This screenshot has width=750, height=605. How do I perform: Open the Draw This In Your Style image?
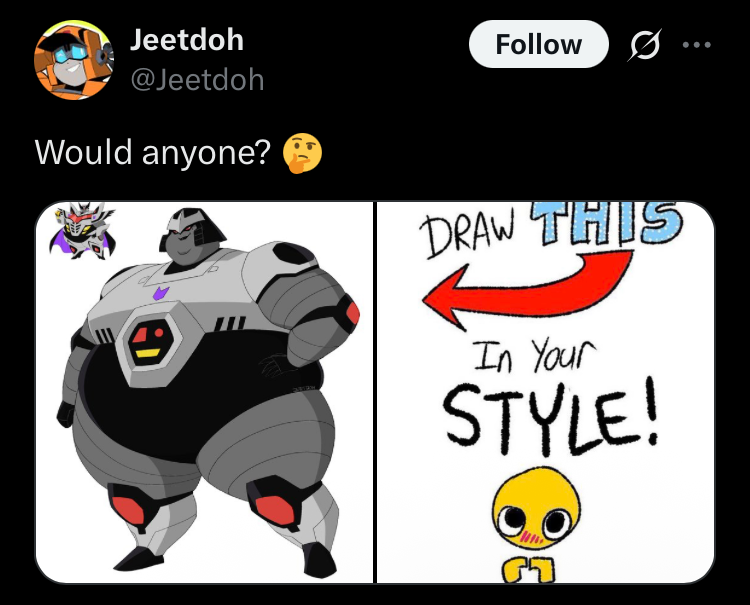click(545, 392)
